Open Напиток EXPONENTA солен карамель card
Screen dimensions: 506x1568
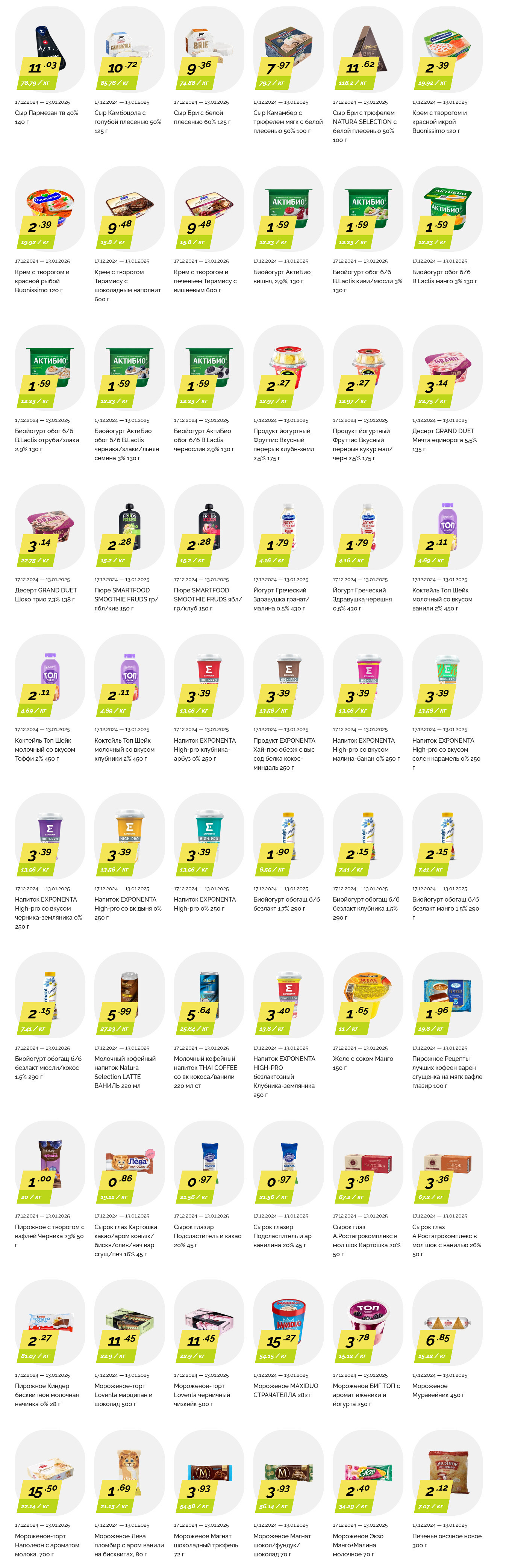click(447, 677)
